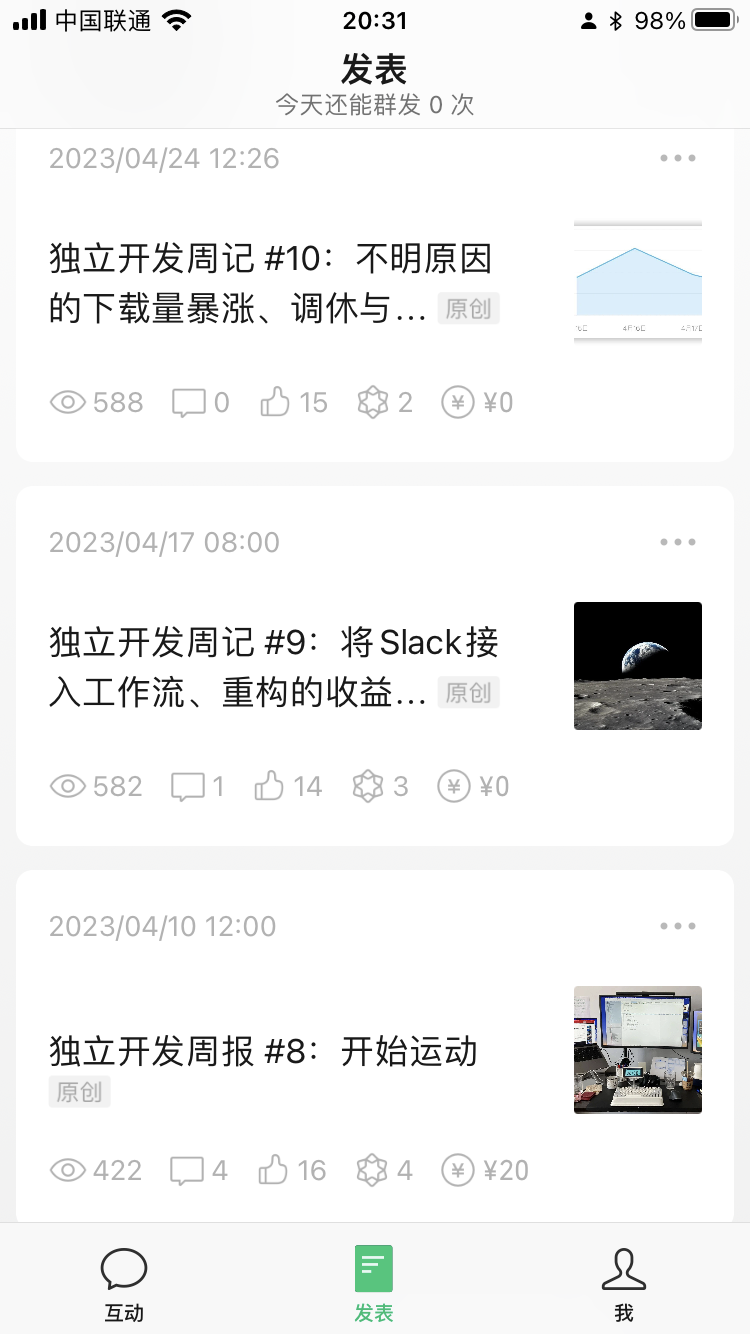Open the more options menu for article #9

pos(678,542)
